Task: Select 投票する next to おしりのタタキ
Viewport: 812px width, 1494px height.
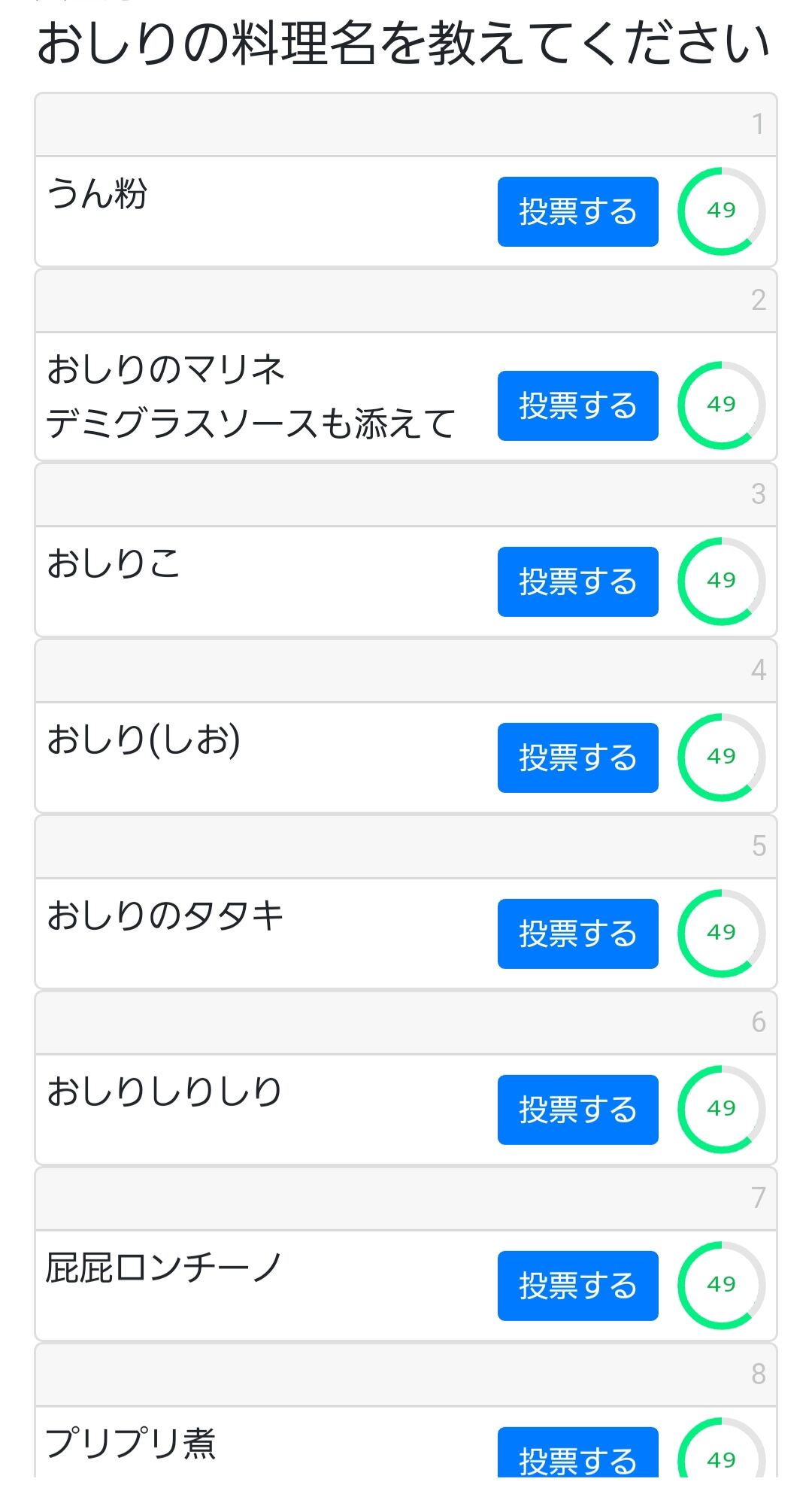Action: point(577,934)
